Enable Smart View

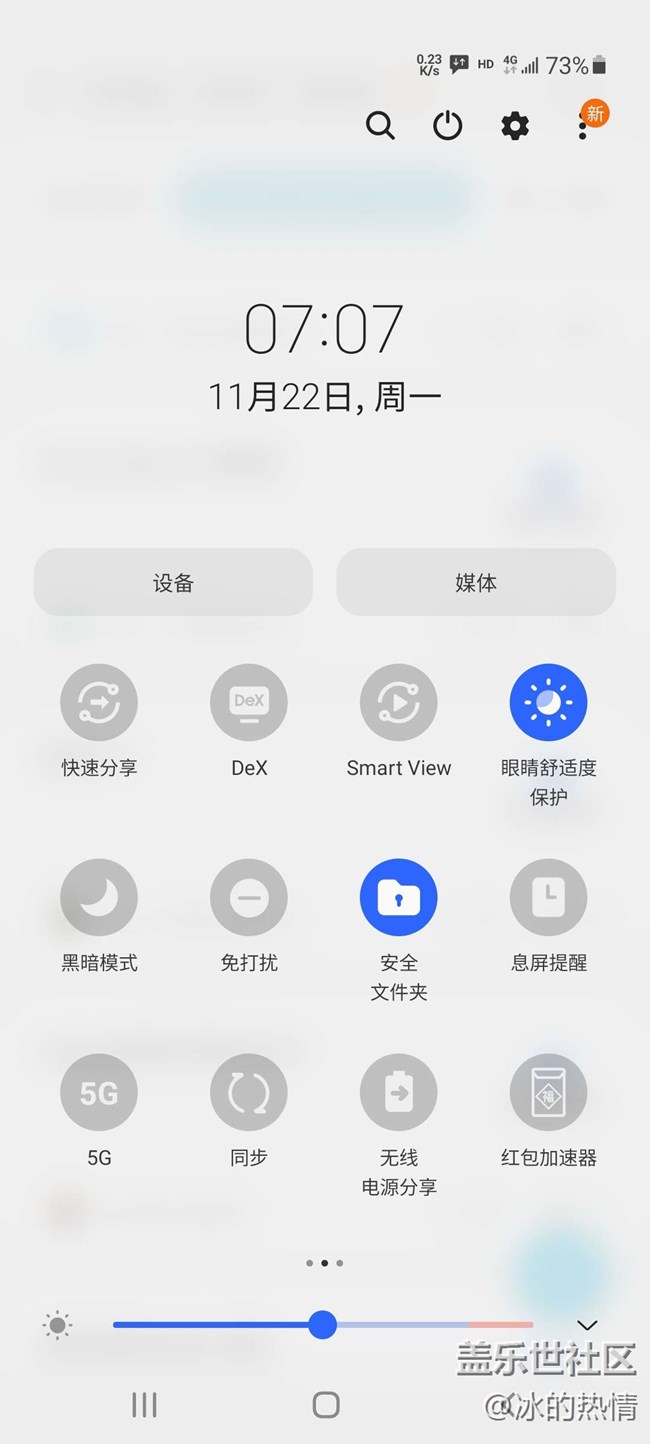[x=399, y=703]
